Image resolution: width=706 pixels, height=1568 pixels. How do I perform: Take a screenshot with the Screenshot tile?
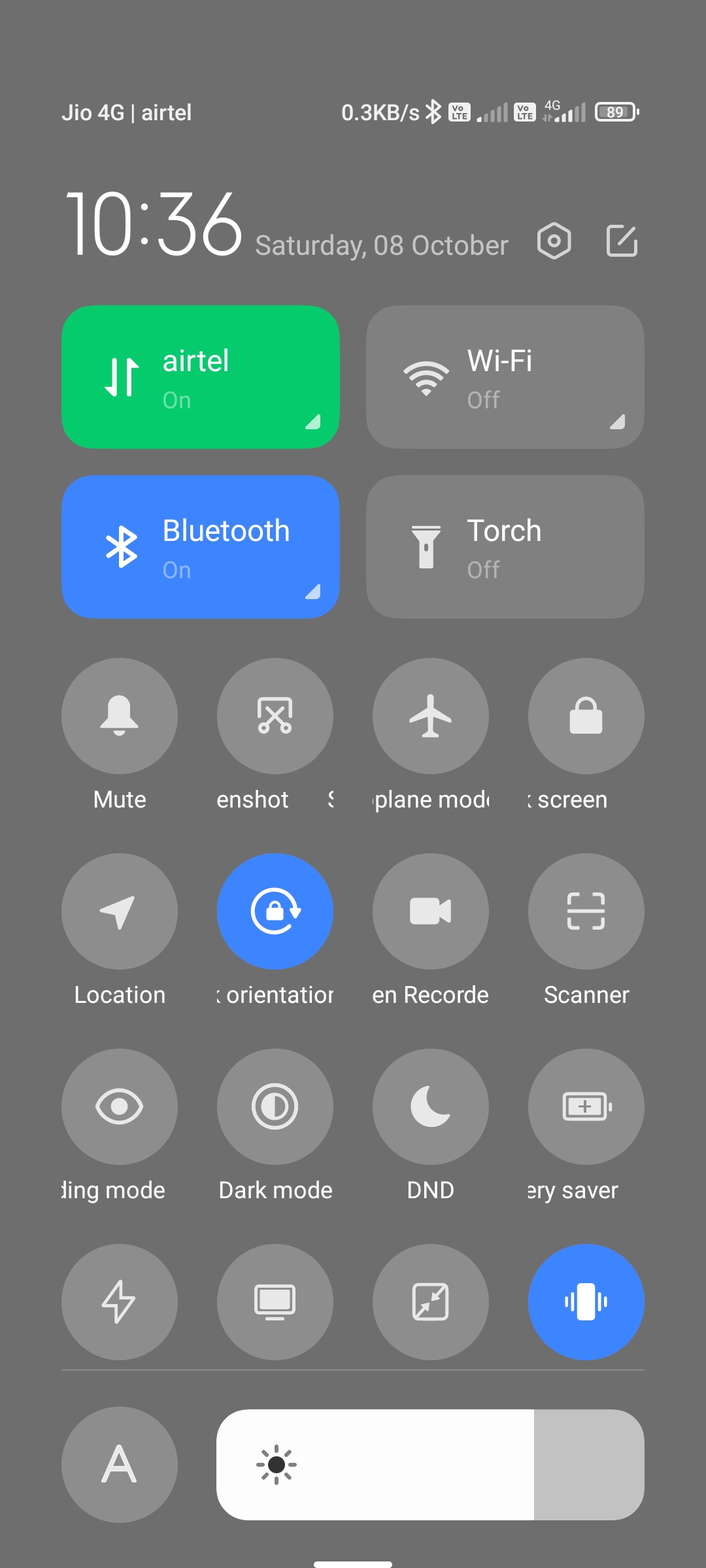(275, 716)
